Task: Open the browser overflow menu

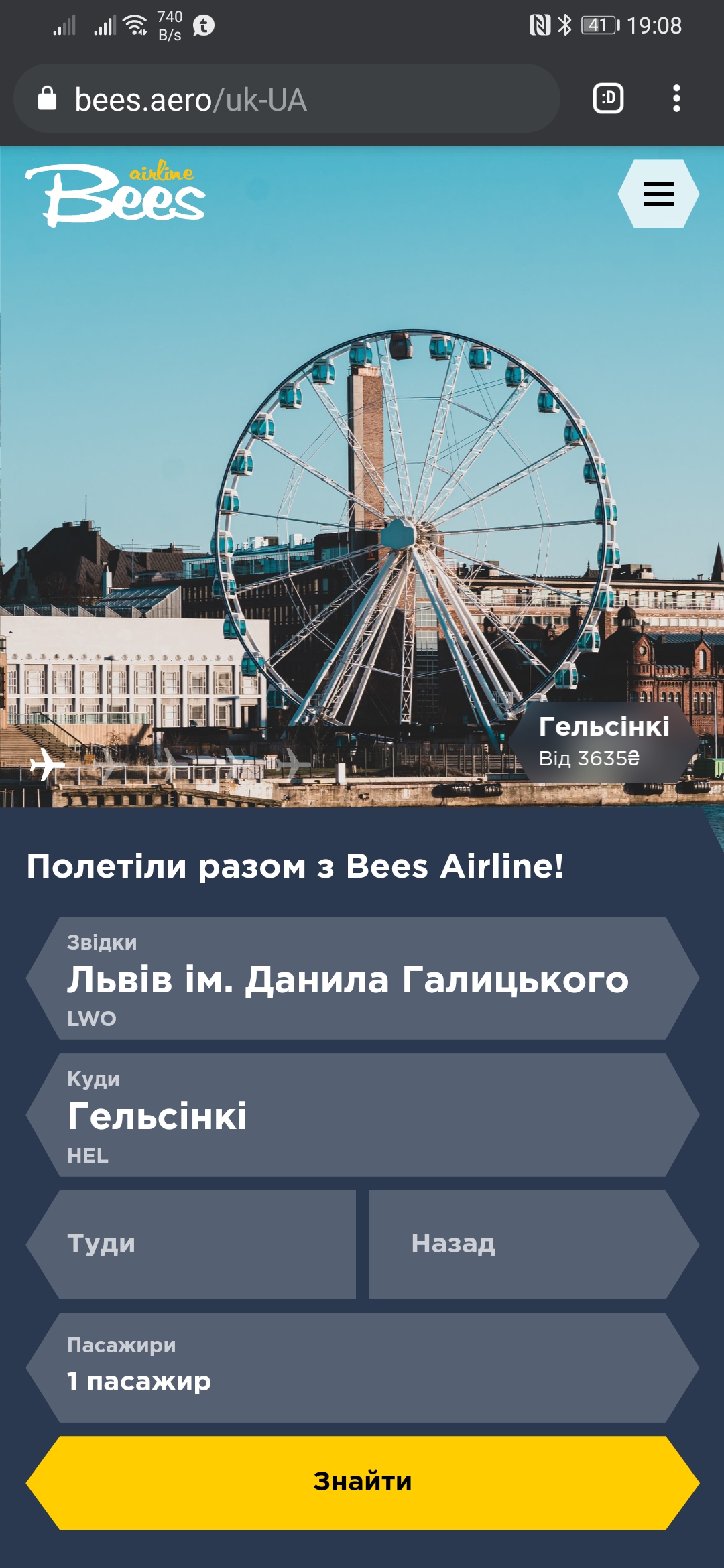Action: (676, 99)
